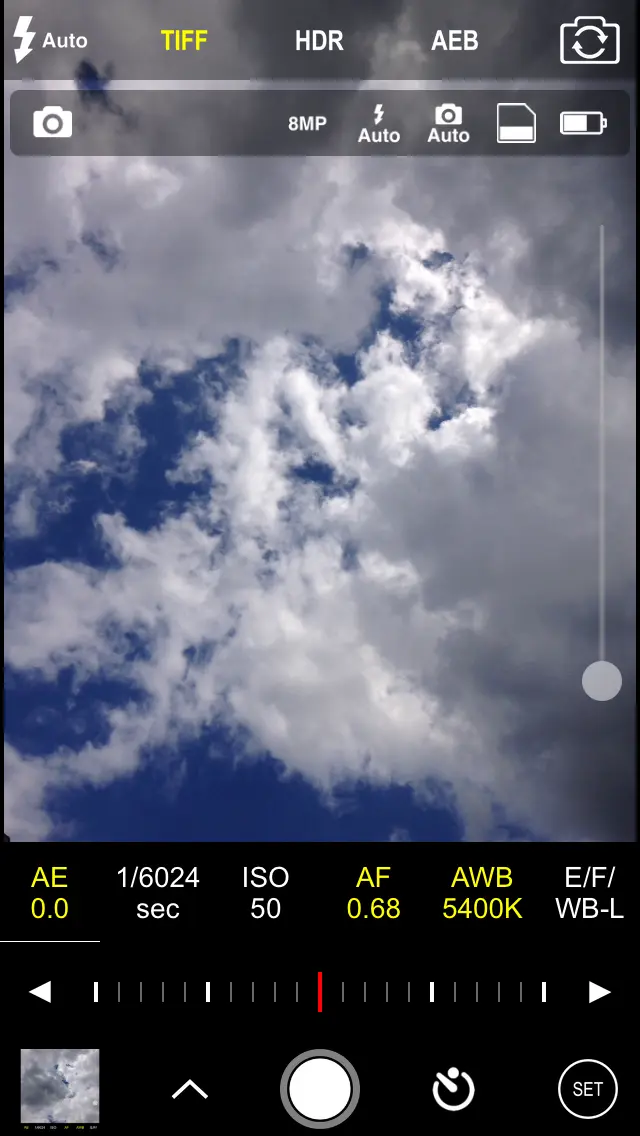Switch between front and rear camera
The image size is (640, 1136).
click(589, 42)
